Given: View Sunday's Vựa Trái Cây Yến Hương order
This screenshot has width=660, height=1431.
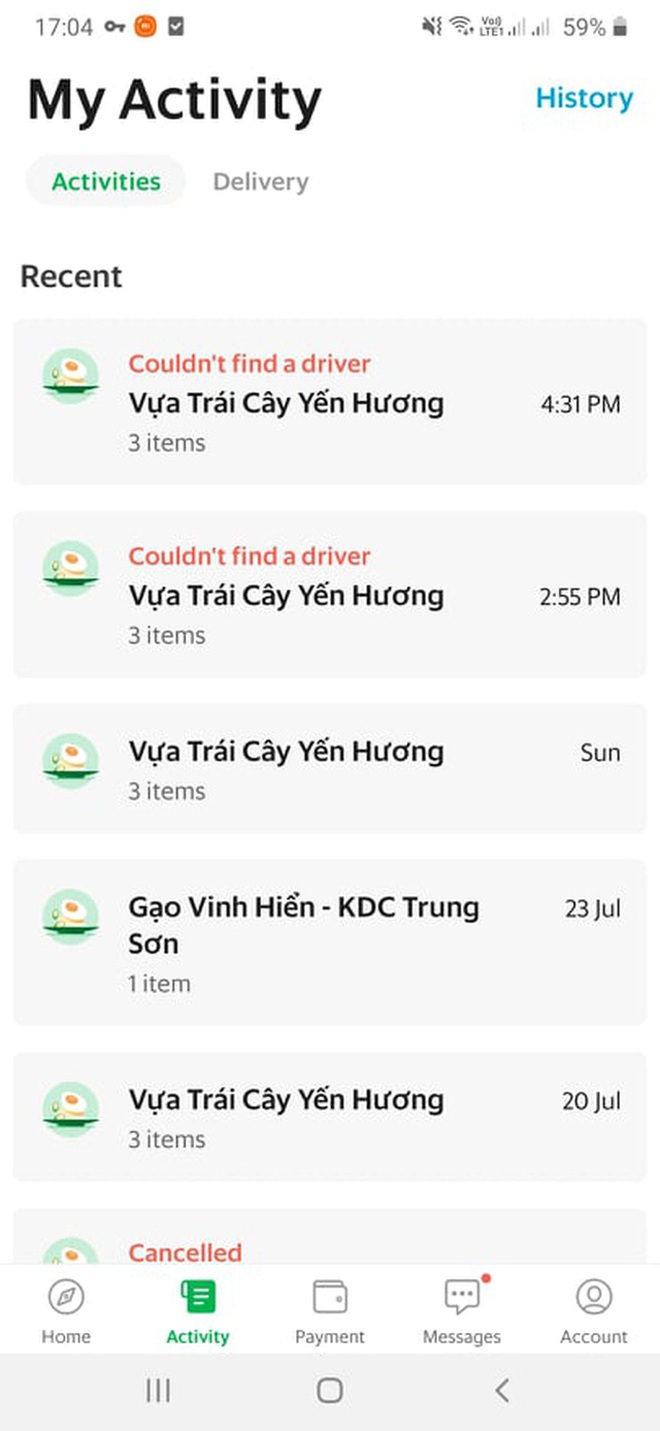Looking at the screenshot, I should click(330, 768).
